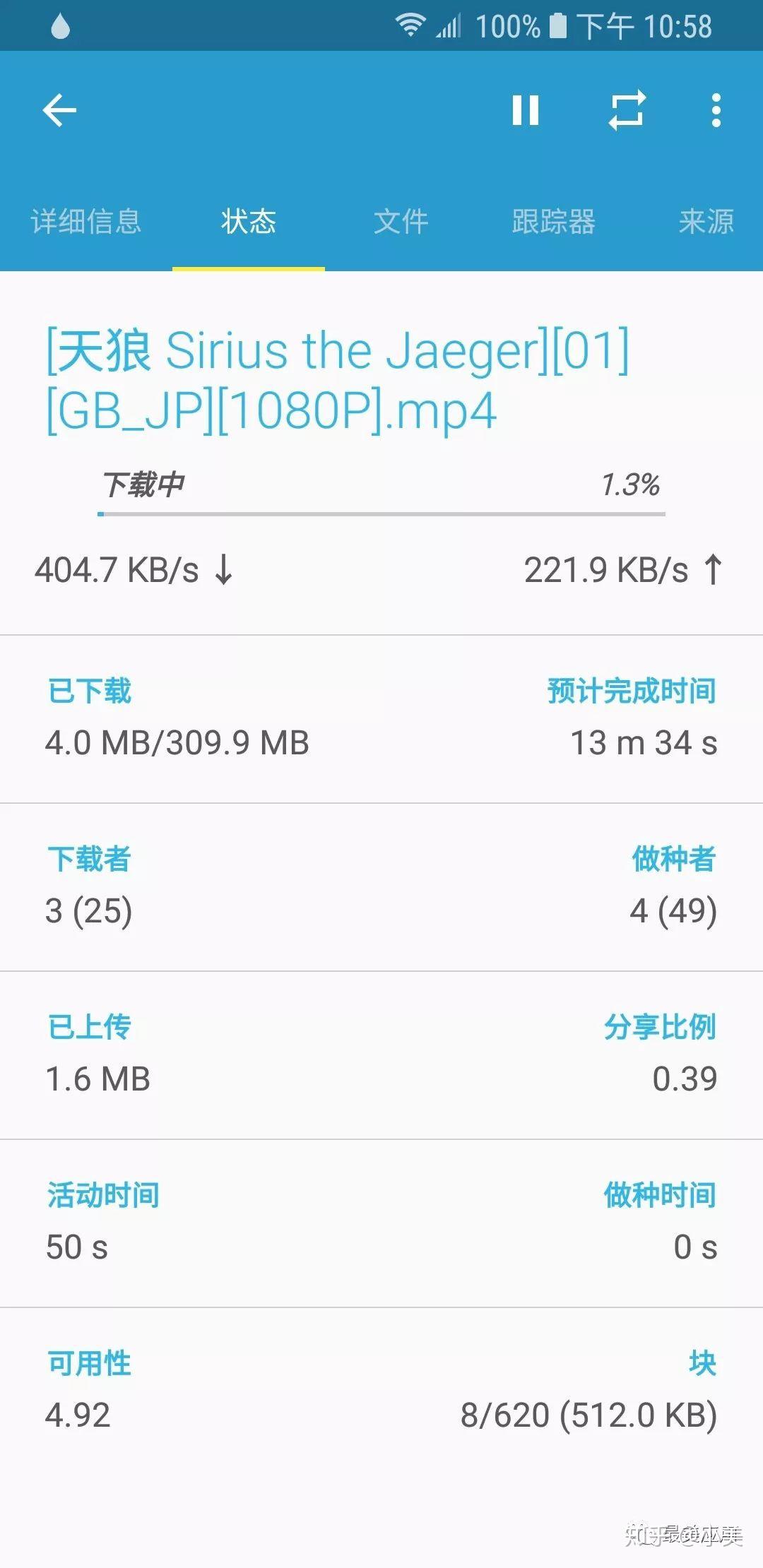Pause the torrent download
Screen dimensions: 763x1568
526,112
